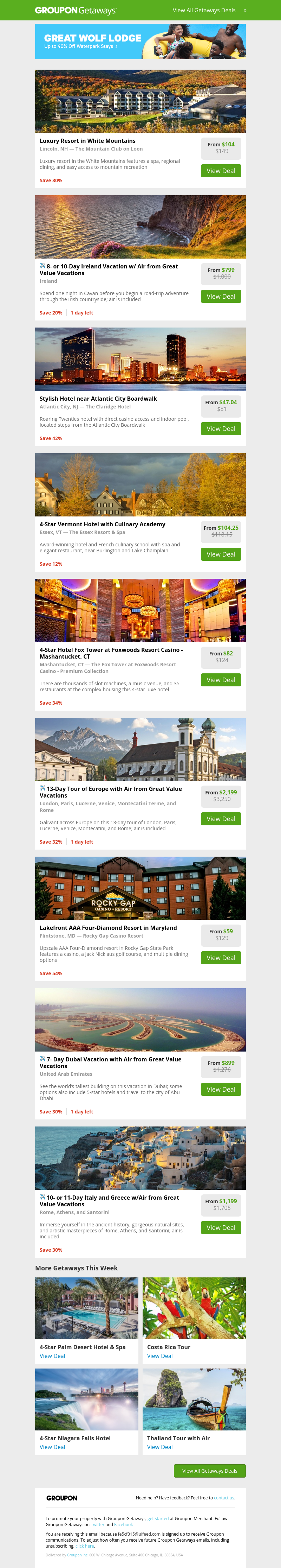View Deal for Atlantic City Boardwalk hotel
Viewport: 281px width, 1568px height.
(x=221, y=428)
